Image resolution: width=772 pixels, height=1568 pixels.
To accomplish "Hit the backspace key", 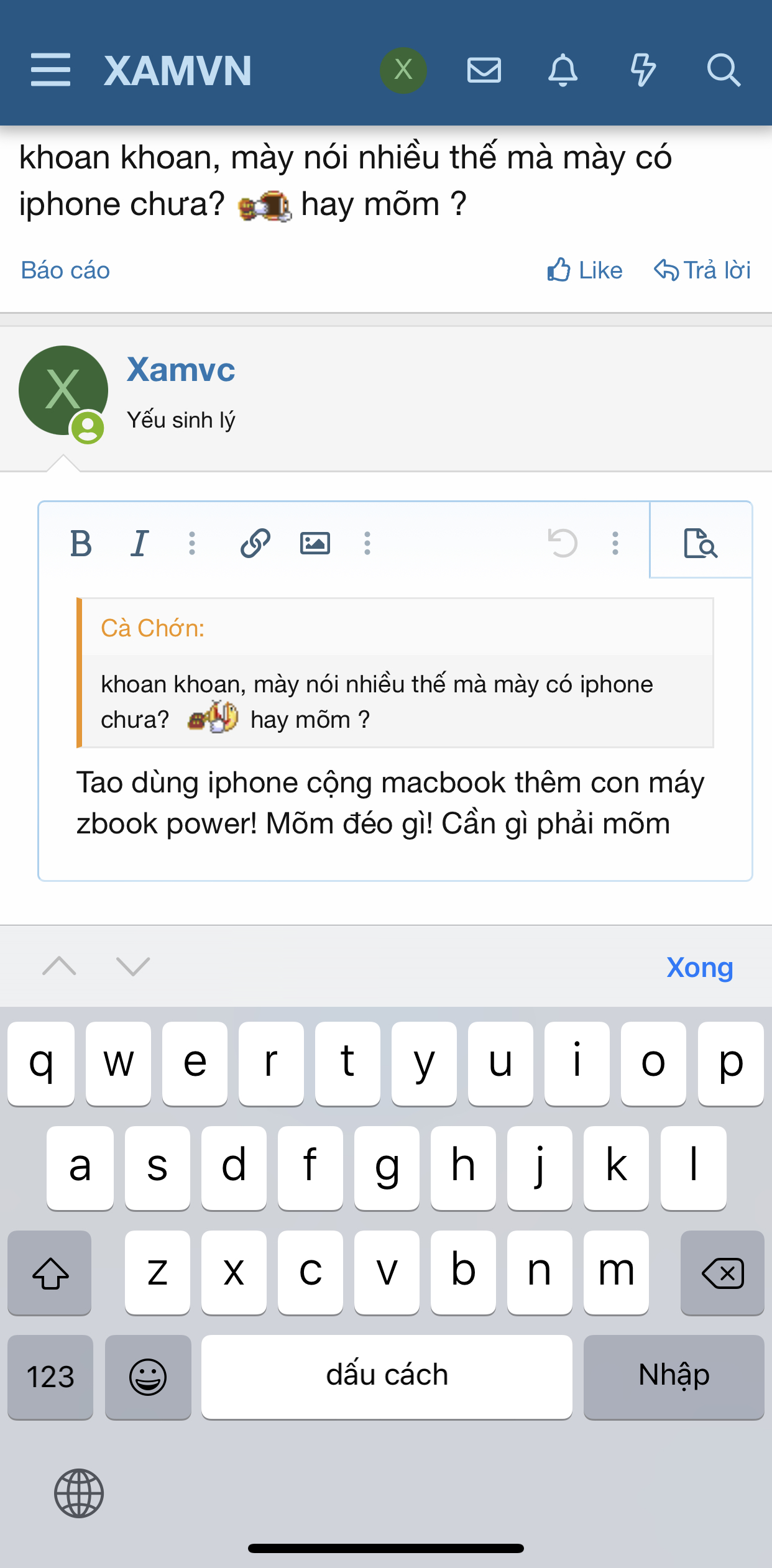I will [722, 1273].
